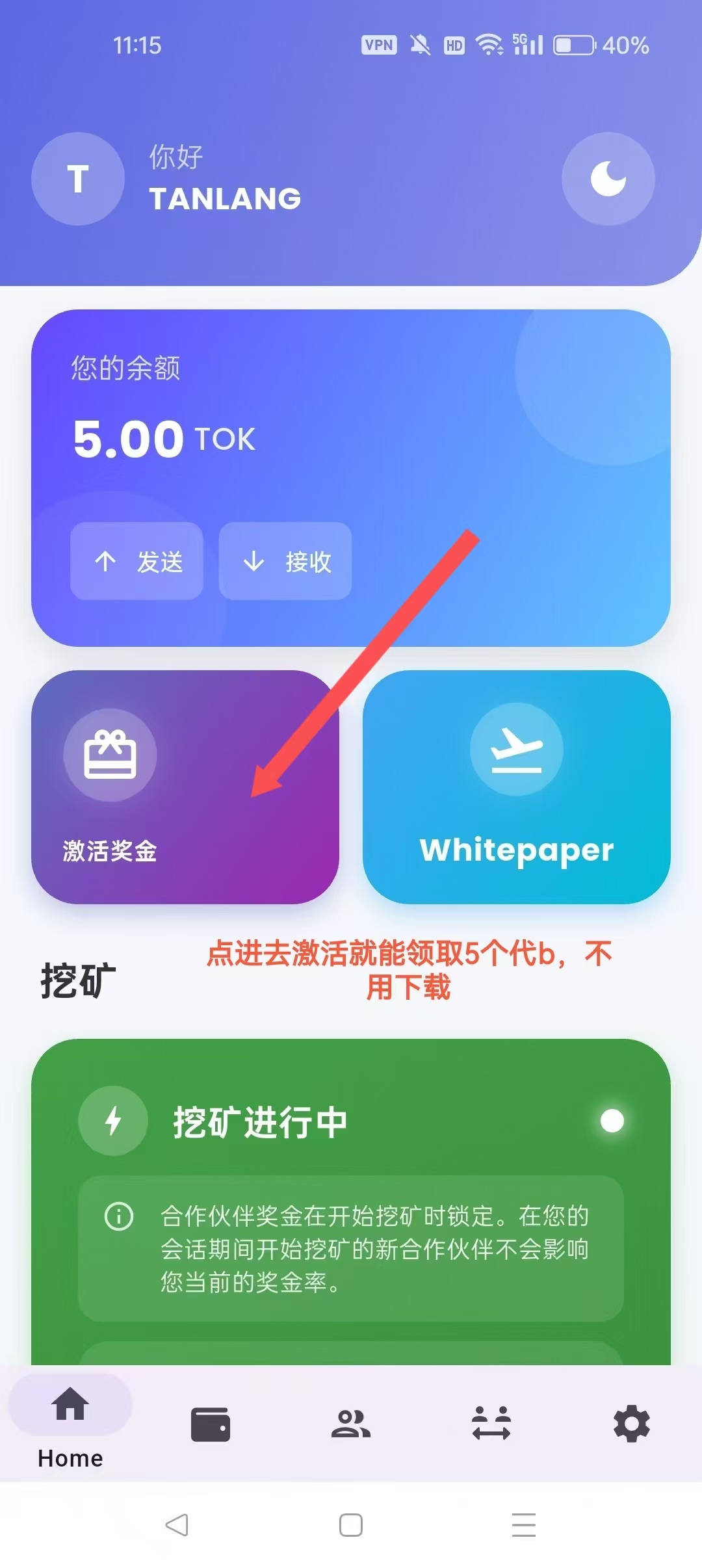Open the system recent apps menu
The width and height of the screenshot is (702, 1568).
pos(524,1524)
